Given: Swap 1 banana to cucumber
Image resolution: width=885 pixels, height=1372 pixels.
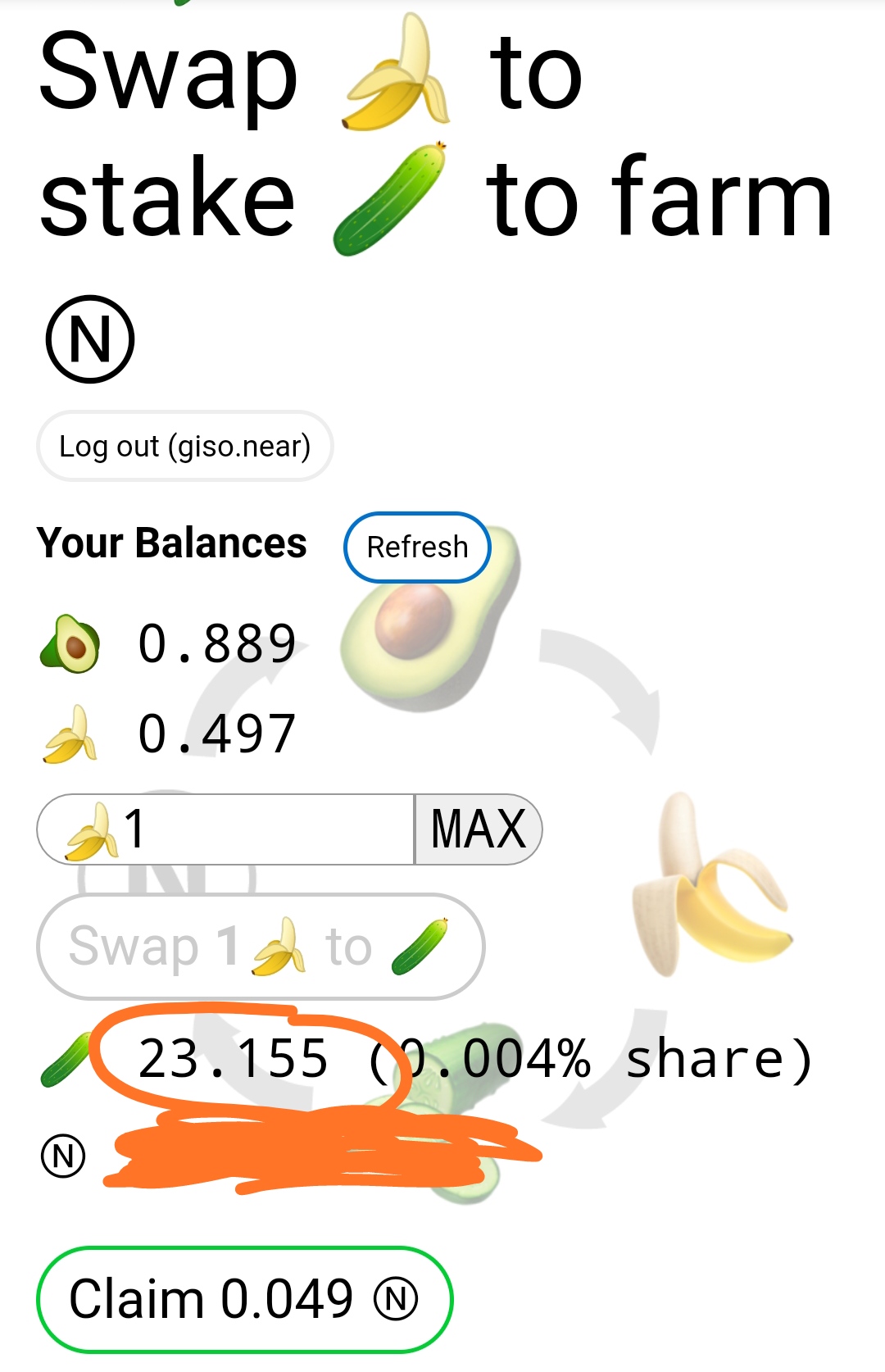Looking at the screenshot, I should 261,947.
